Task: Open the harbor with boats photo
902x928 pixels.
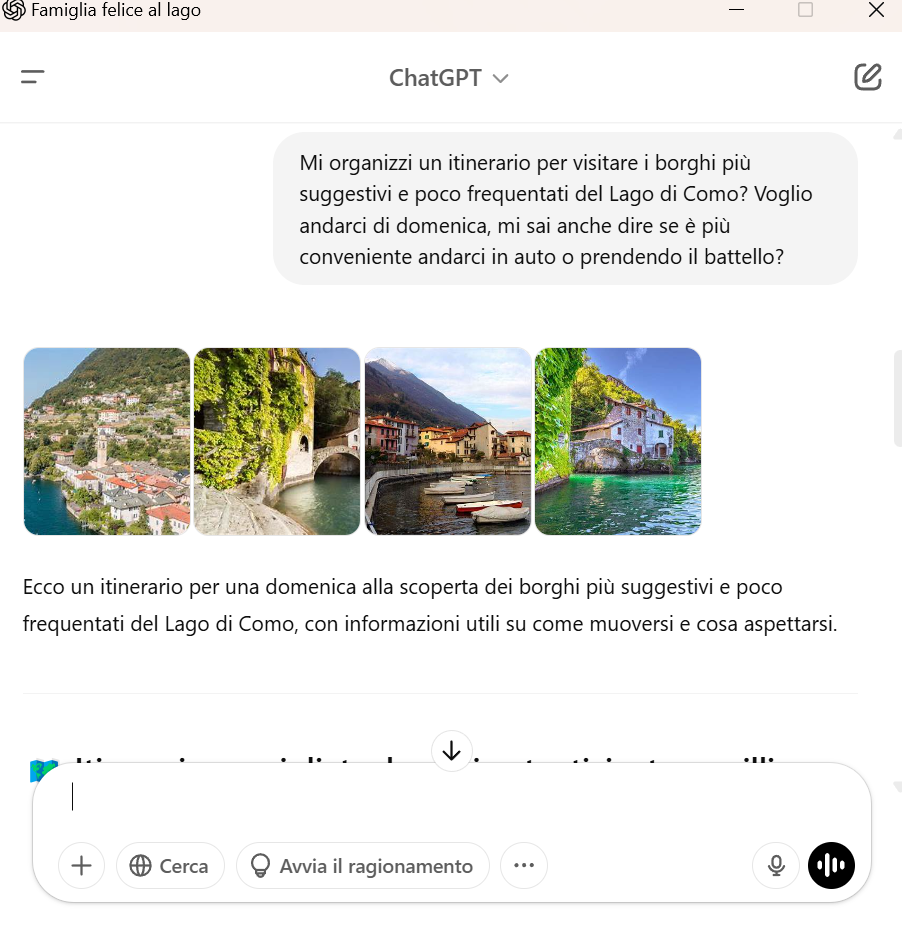Action: 448,441
